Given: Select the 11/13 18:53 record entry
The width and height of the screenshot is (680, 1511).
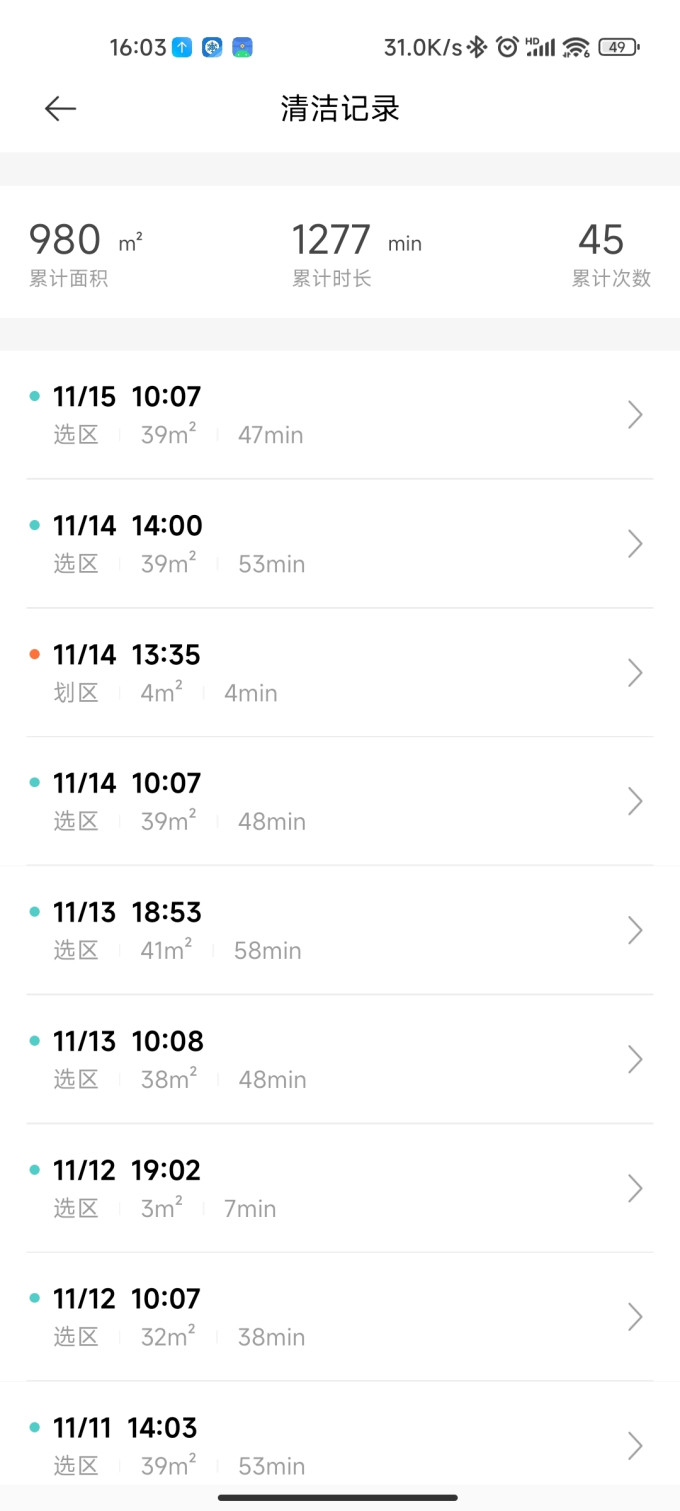Looking at the screenshot, I should tap(340, 931).
